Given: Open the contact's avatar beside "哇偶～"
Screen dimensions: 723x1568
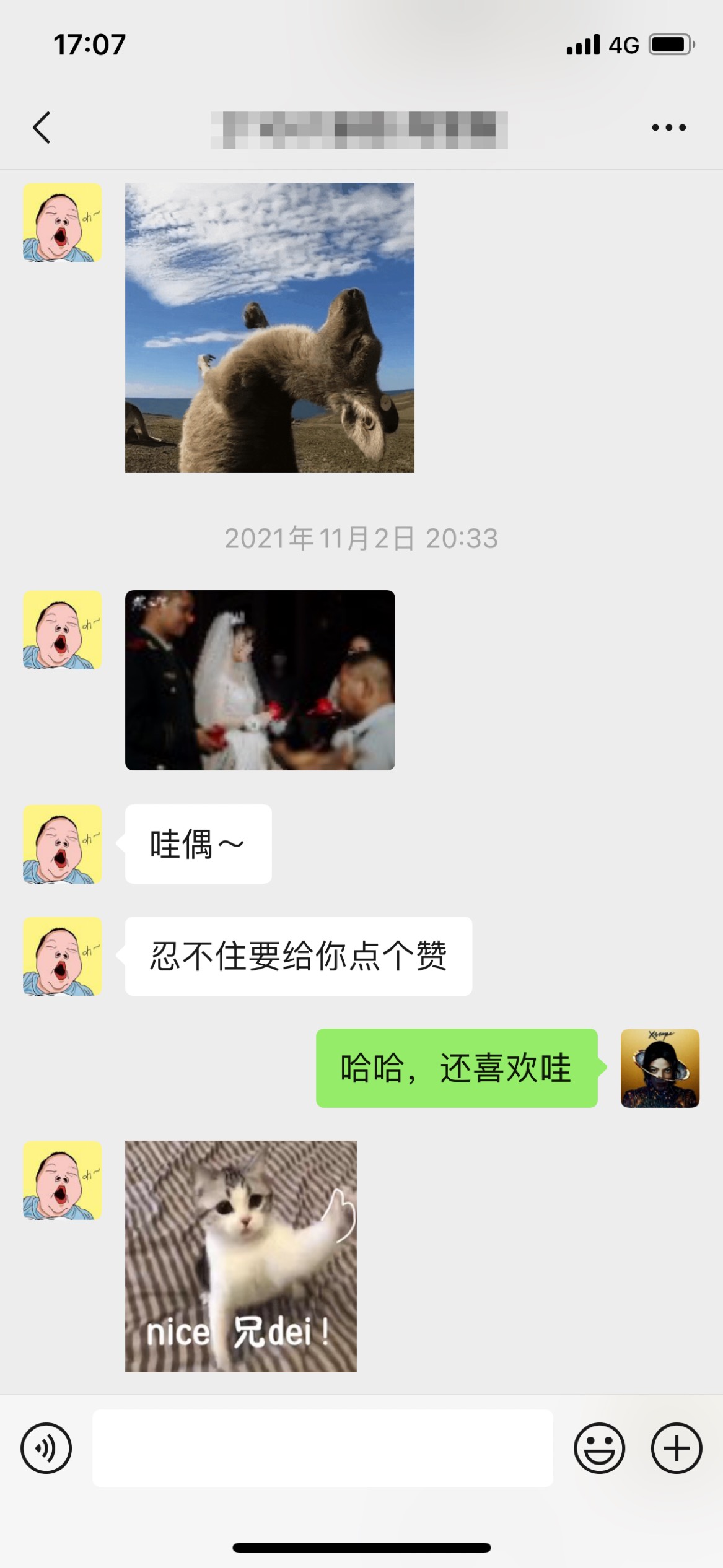Looking at the screenshot, I should [x=63, y=844].
